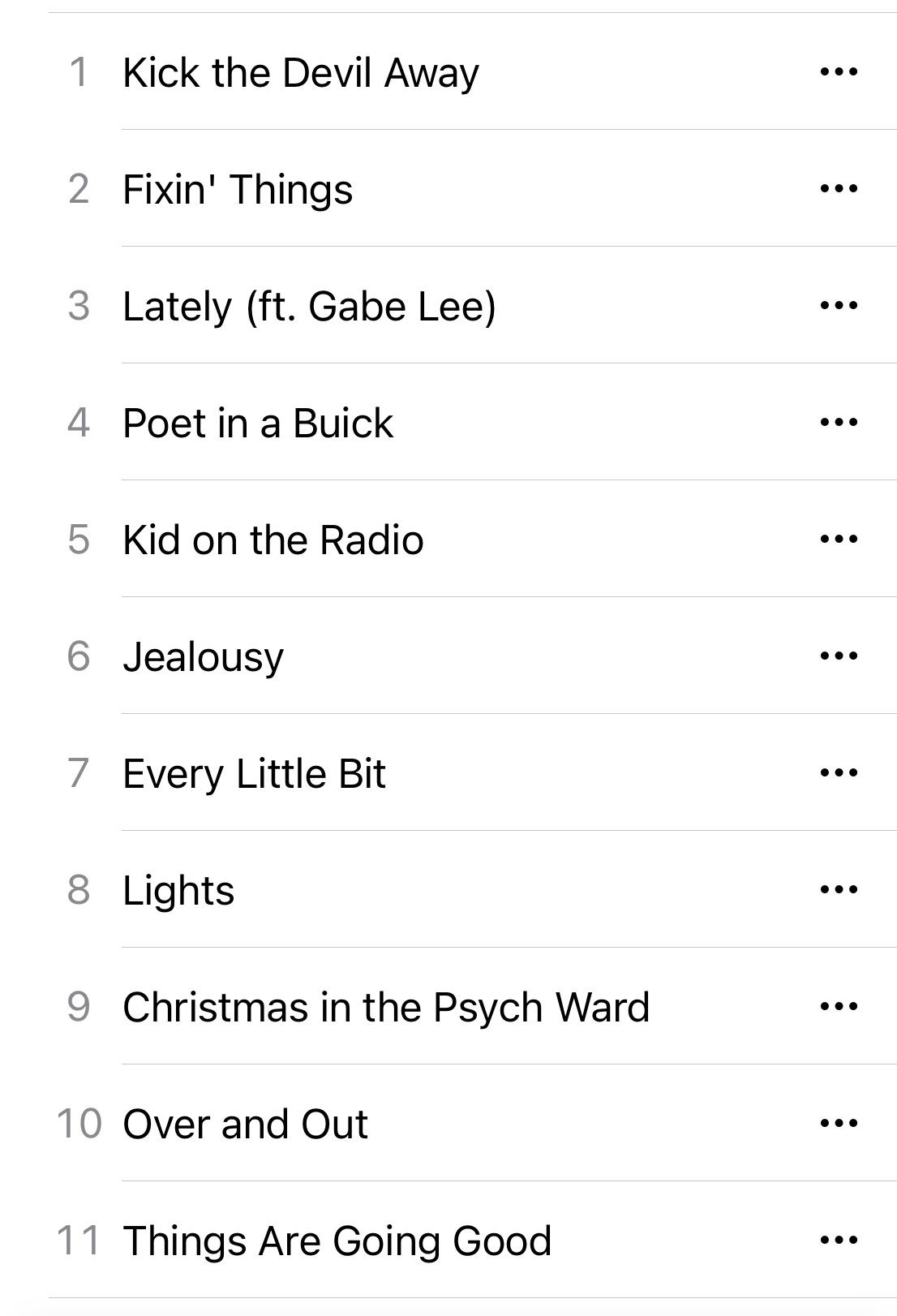Viewport: 897px width, 1316px height.
Task: Show more actions for Jealousy
Action: click(x=839, y=656)
